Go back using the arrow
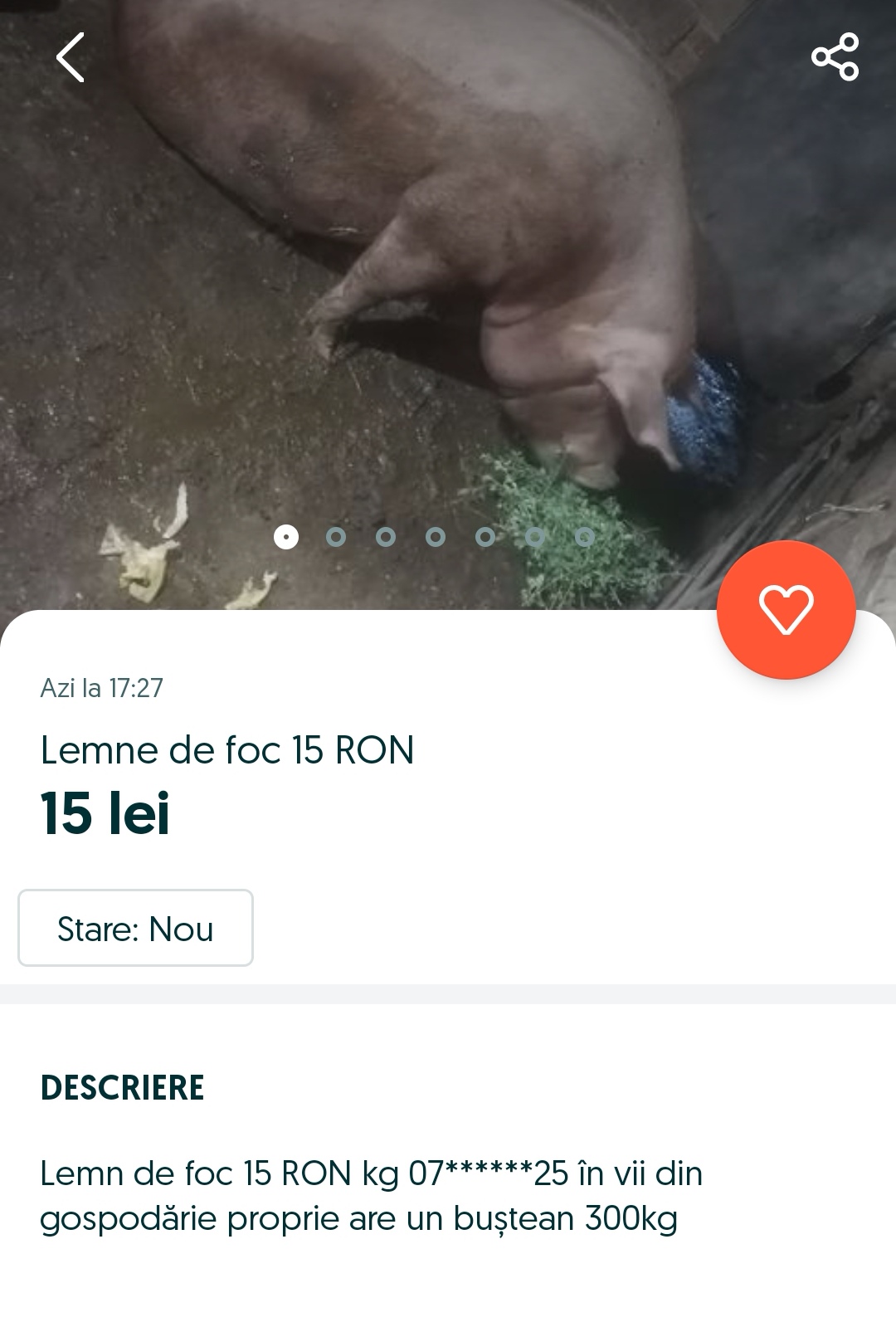Screen dimensions: 896x1327 tap(71, 57)
